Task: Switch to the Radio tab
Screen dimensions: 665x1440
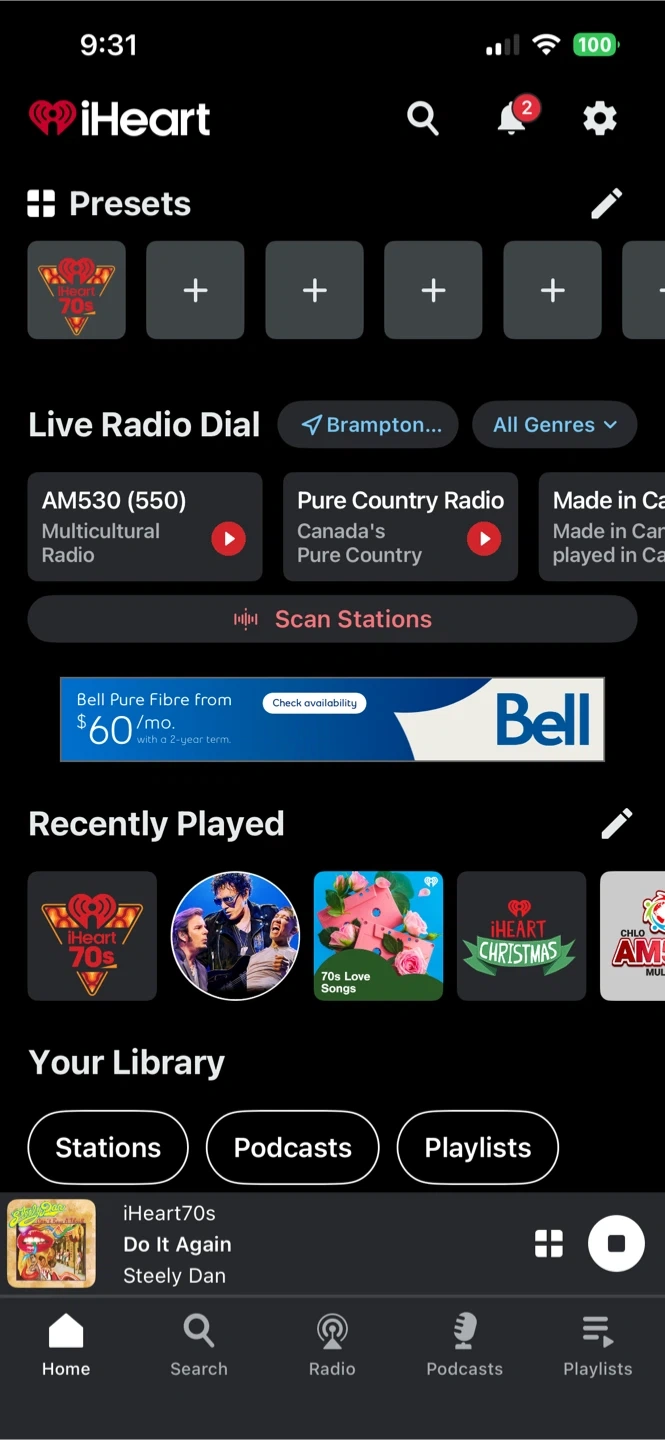Action: 332,1345
